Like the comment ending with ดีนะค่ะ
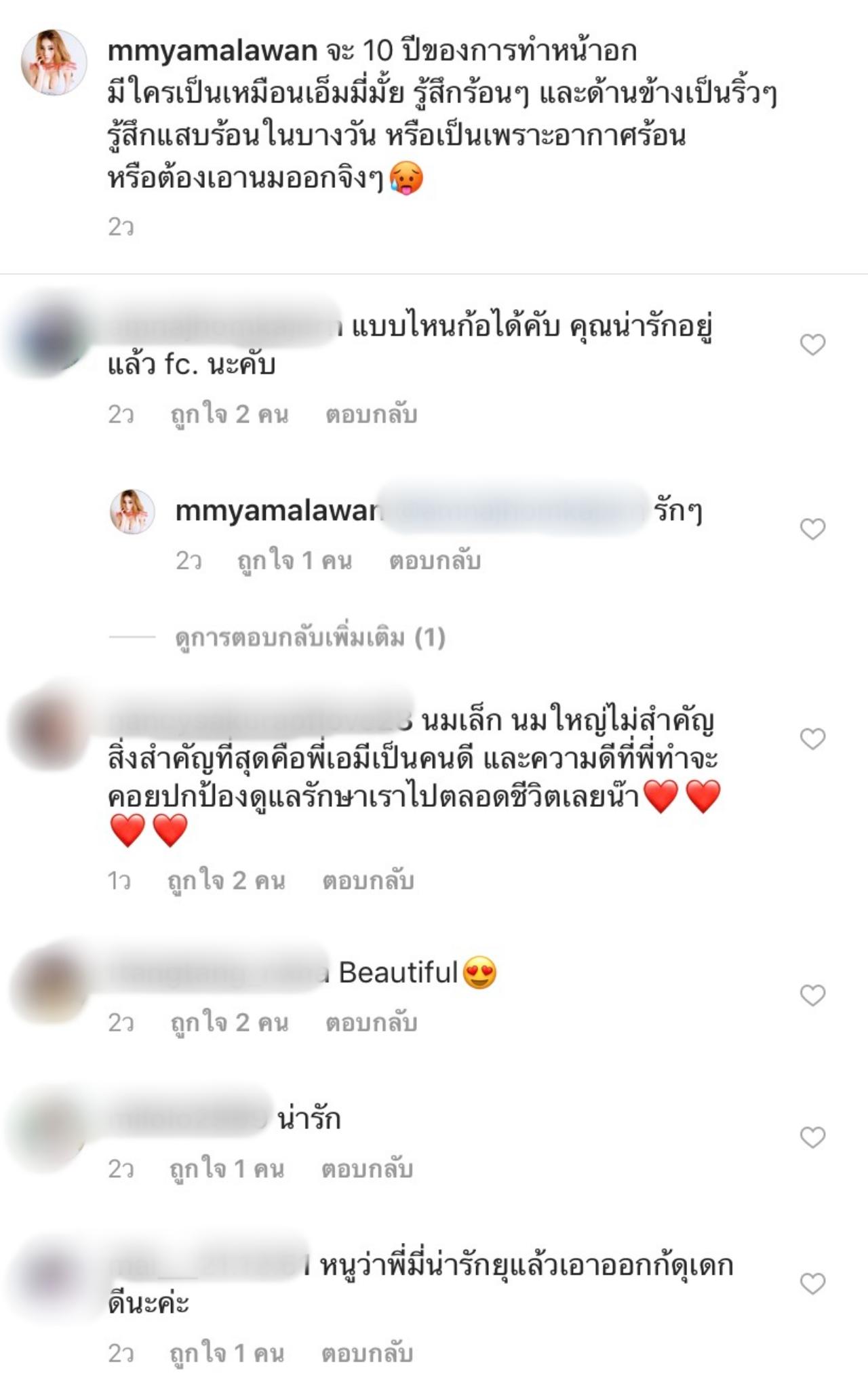The width and height of the screenshot is (868, 1399). point(812,1283)
